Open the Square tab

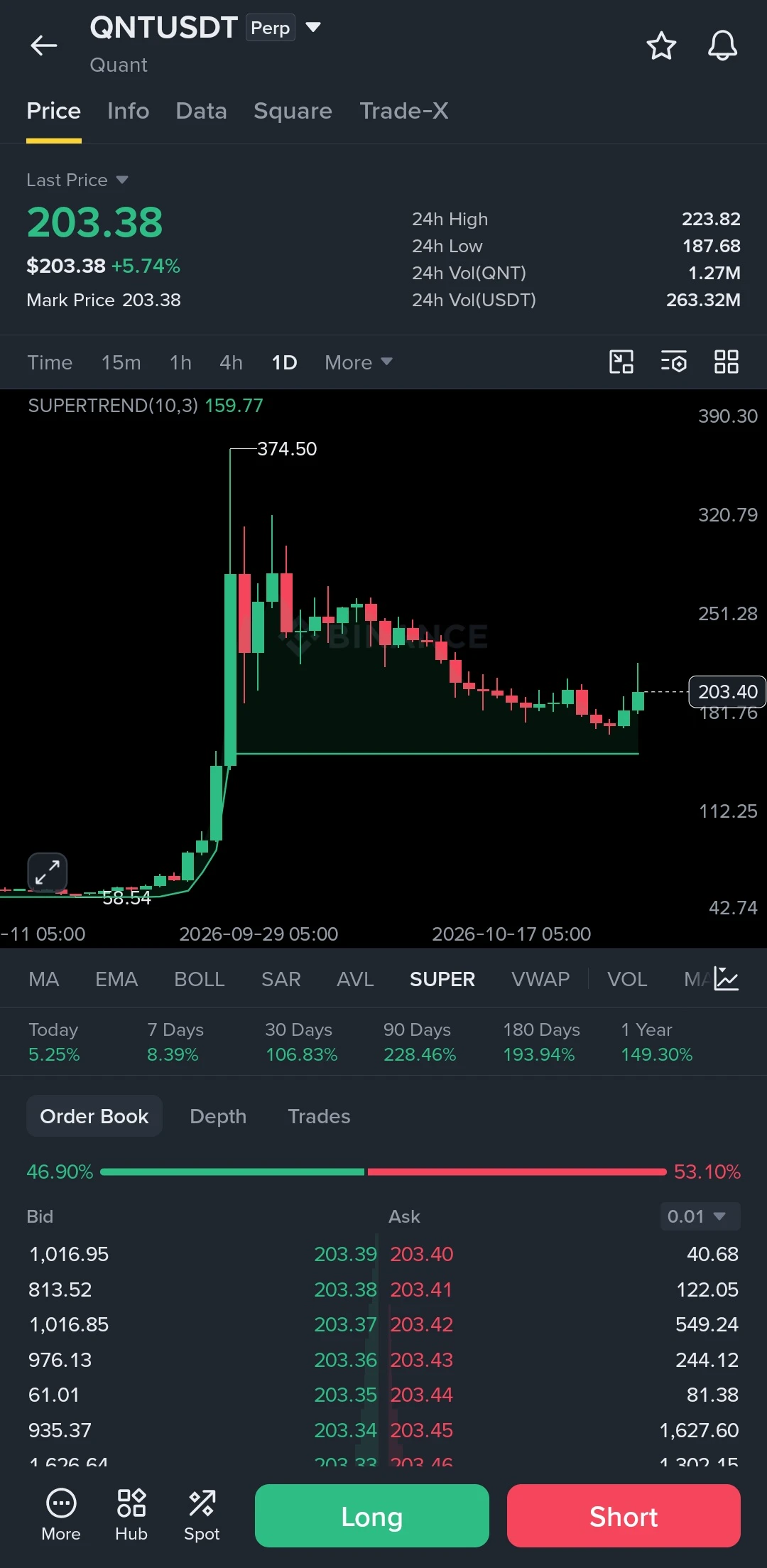pos(293,111)
